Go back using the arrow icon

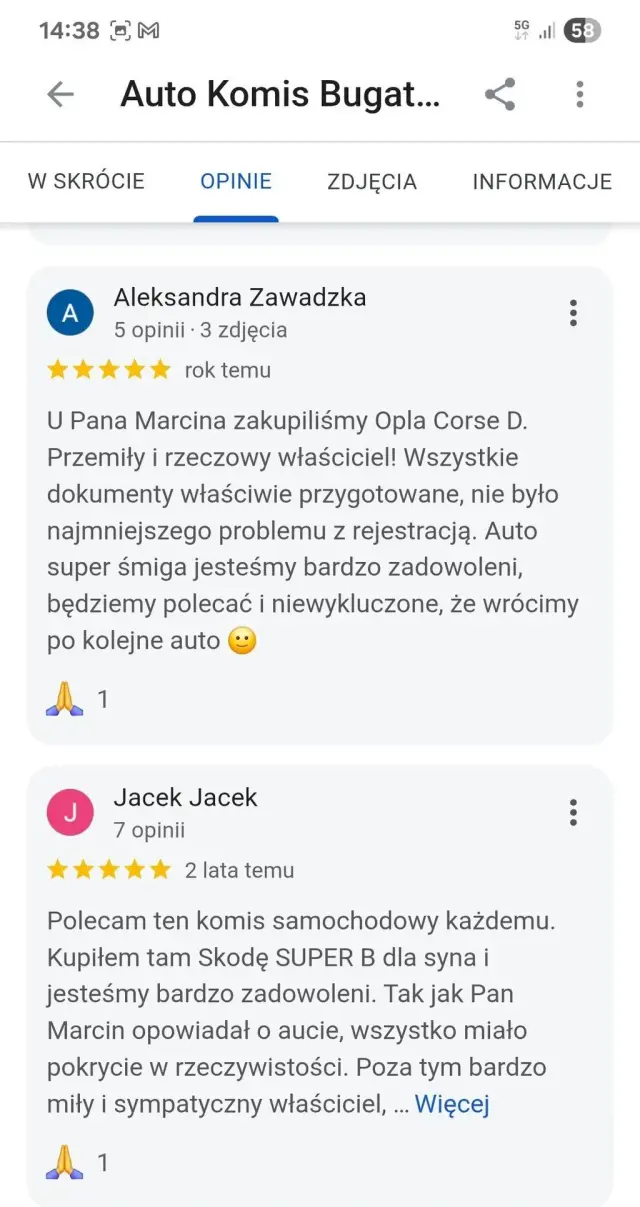pos(61,94)
